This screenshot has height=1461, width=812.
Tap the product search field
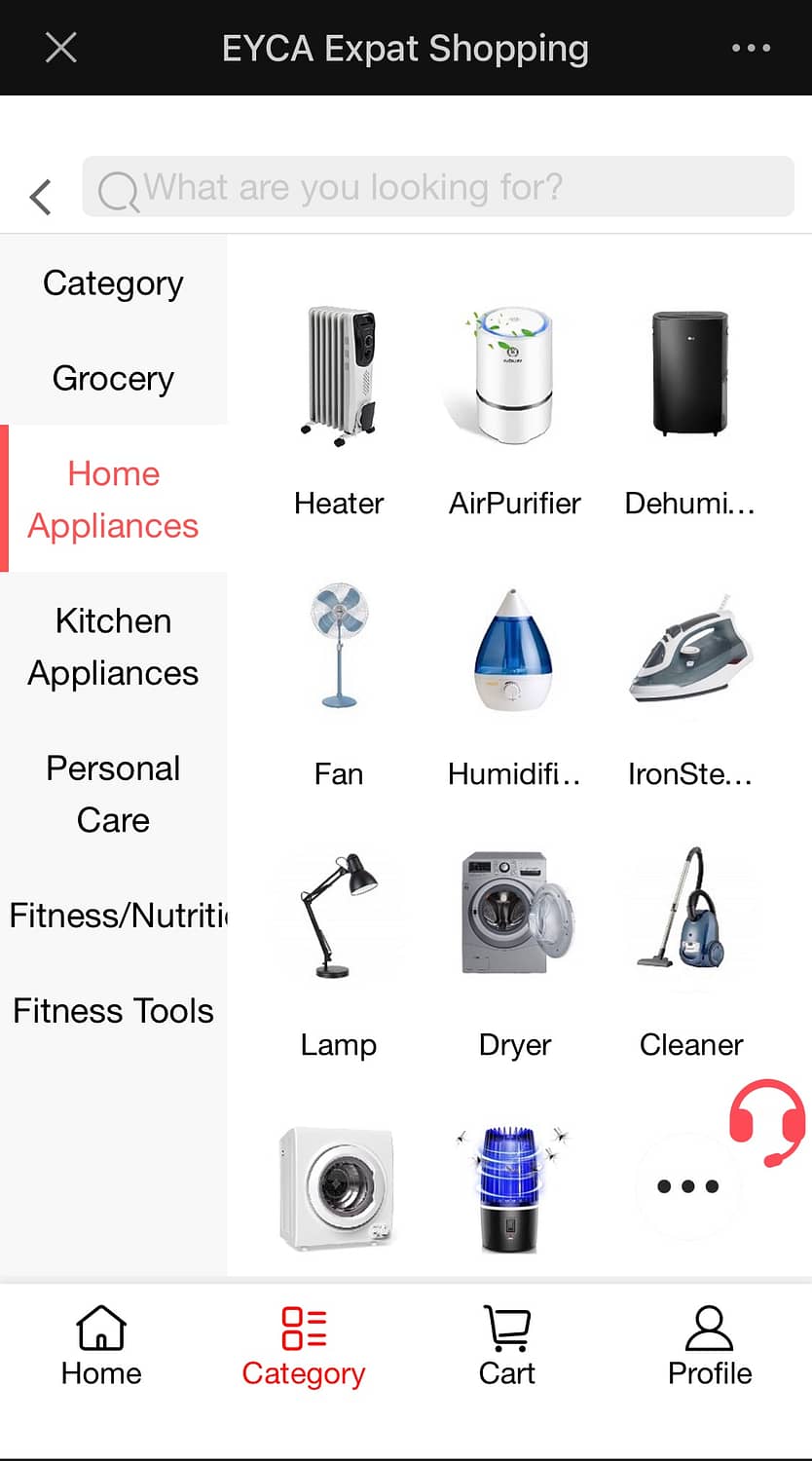tap(438, 187)
